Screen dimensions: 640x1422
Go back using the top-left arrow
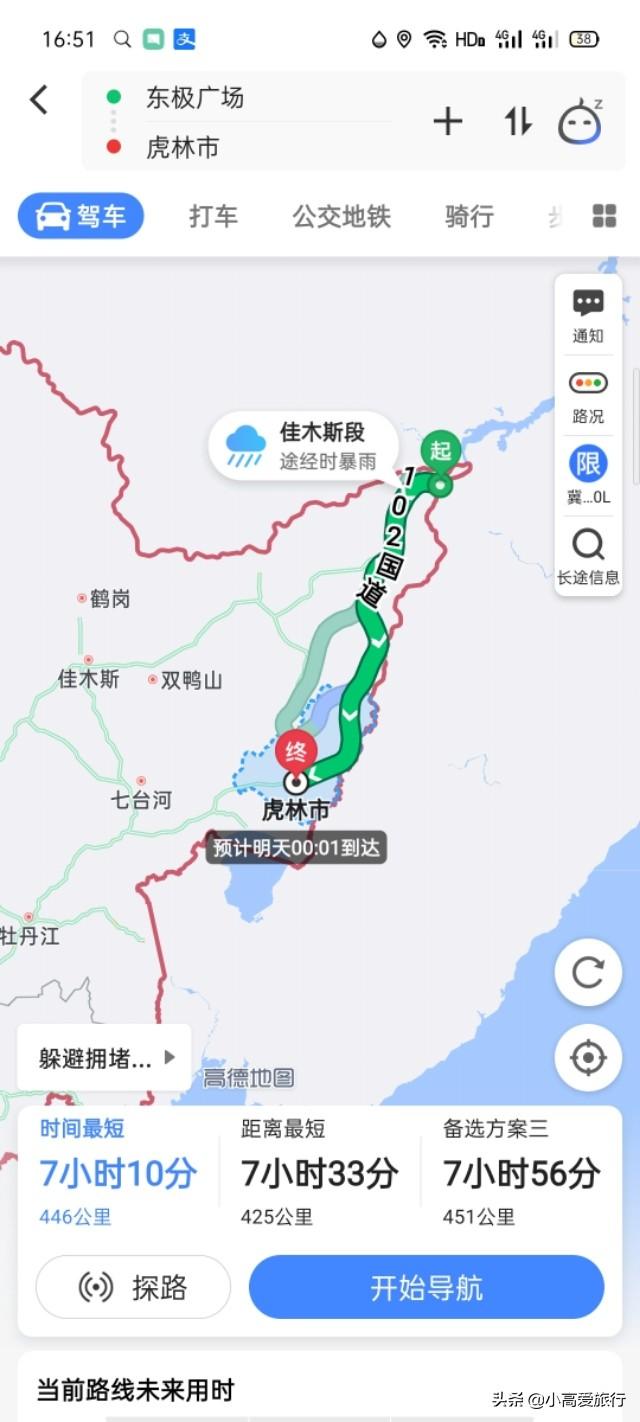click(39, 99)
